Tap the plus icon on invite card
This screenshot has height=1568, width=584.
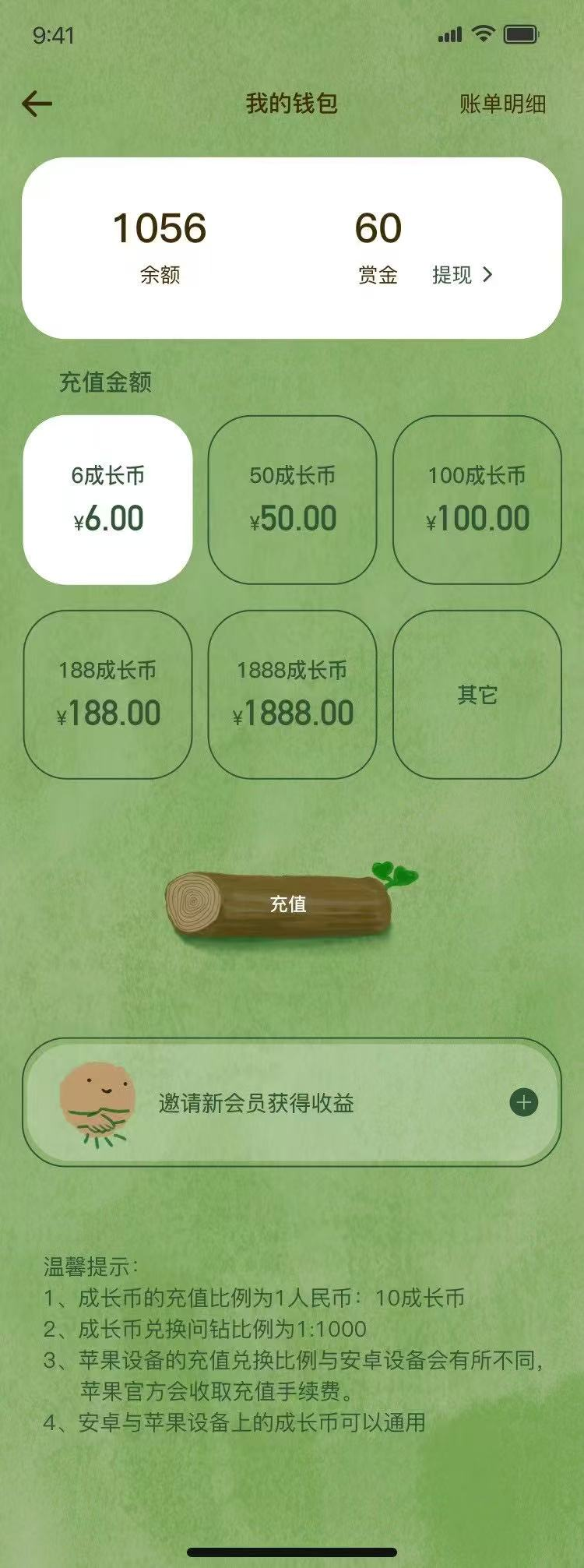523,1102
